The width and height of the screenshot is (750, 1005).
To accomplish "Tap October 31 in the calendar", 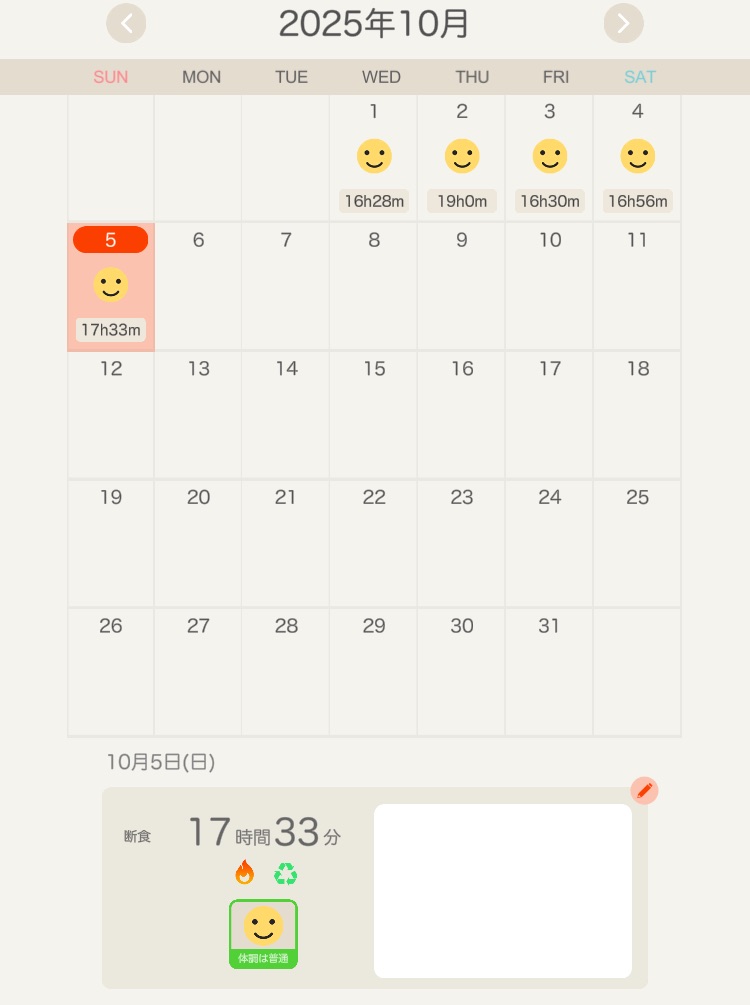I will click(x=549, y=671).
